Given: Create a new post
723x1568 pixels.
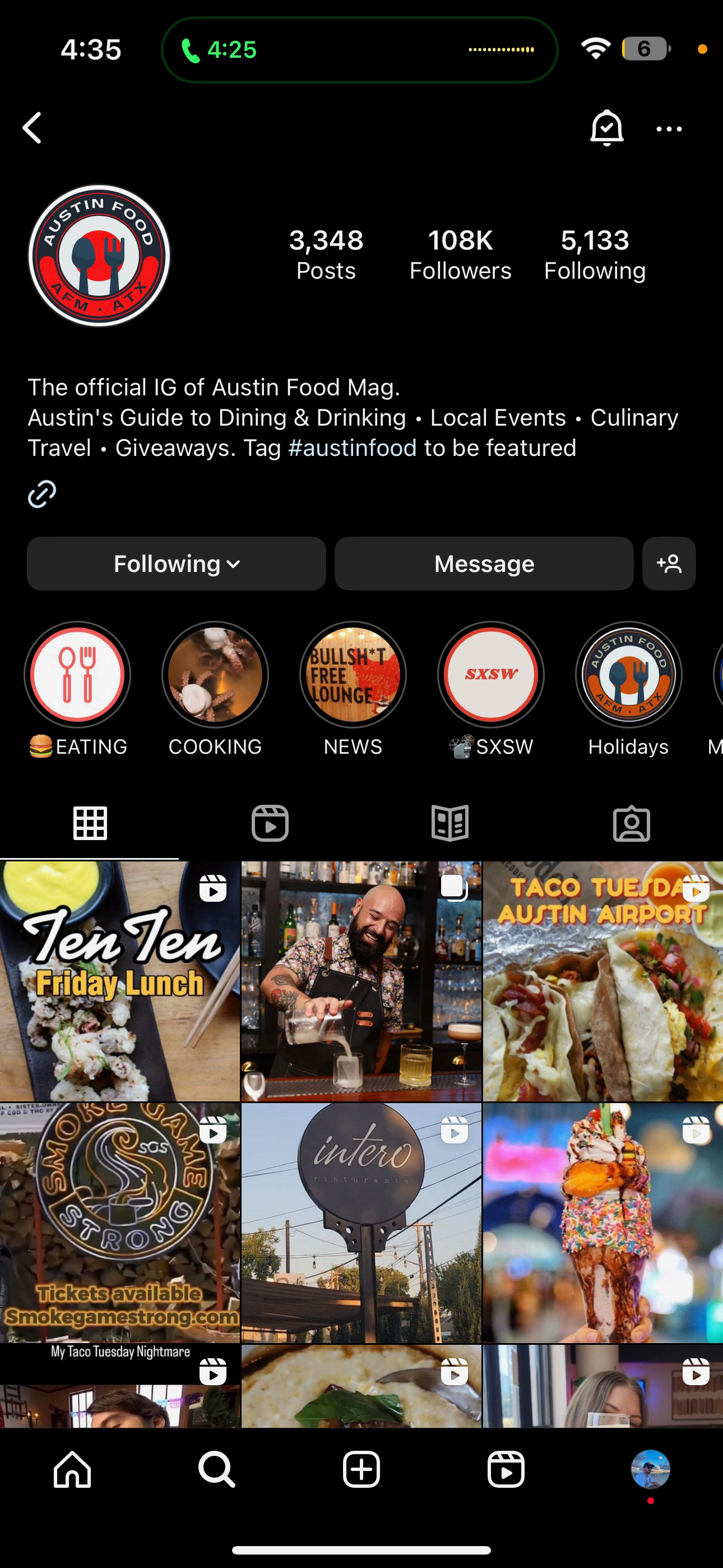Looking at the screenshot, I should coord(361,1469).
